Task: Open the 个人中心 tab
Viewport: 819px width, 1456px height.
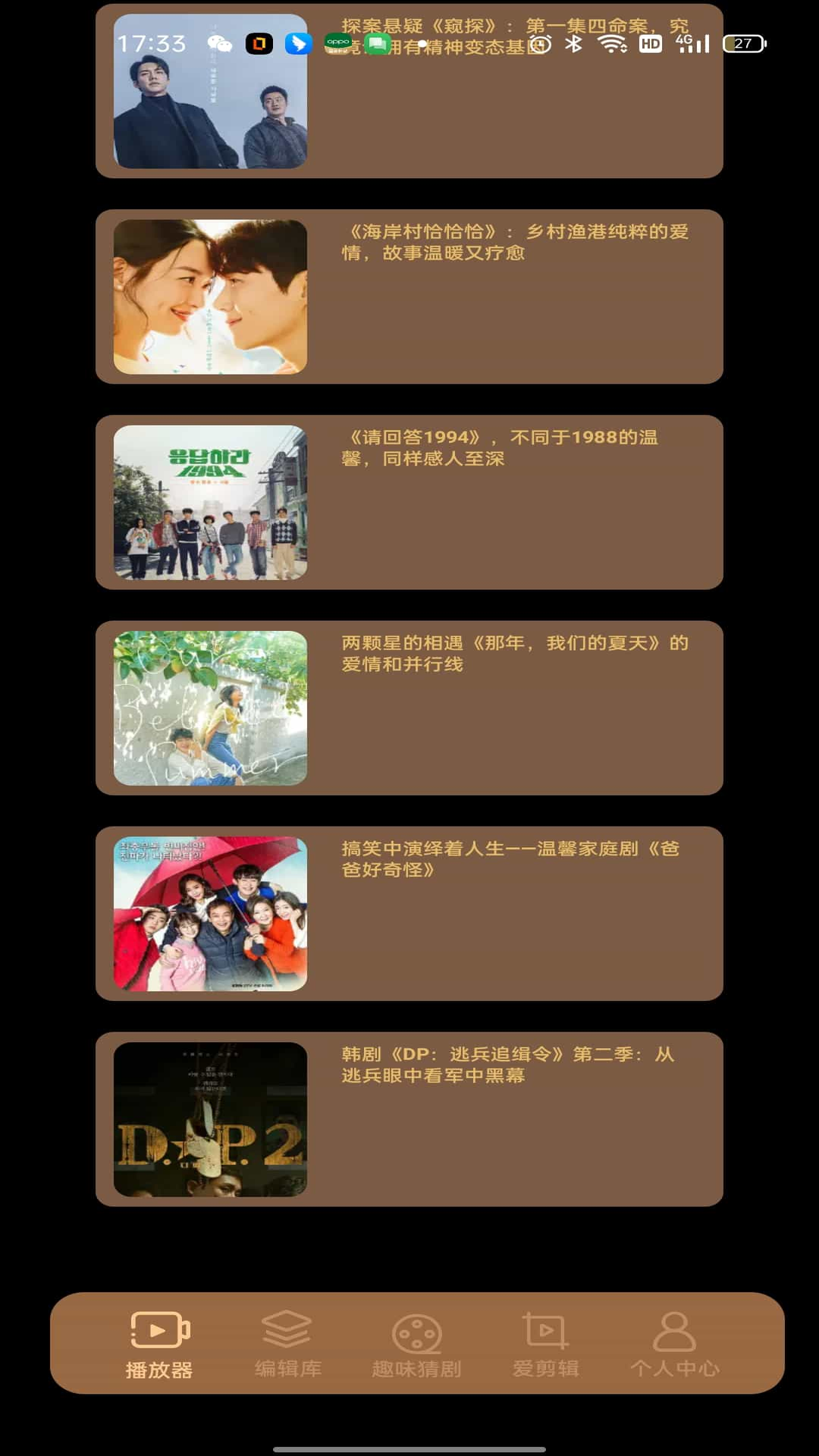Action: pyautogui.click(x=674, y=1344)
